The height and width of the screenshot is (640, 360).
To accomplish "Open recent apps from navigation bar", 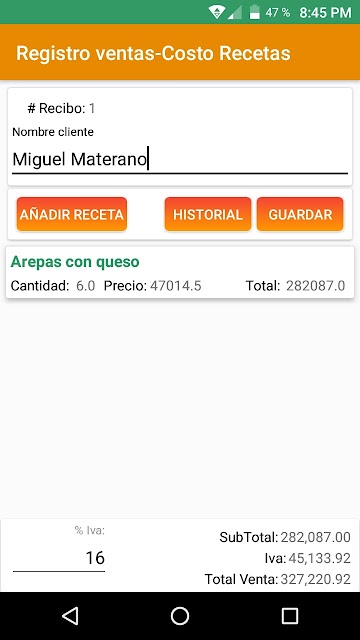I will pyautogui.click(x=290, y=616).
